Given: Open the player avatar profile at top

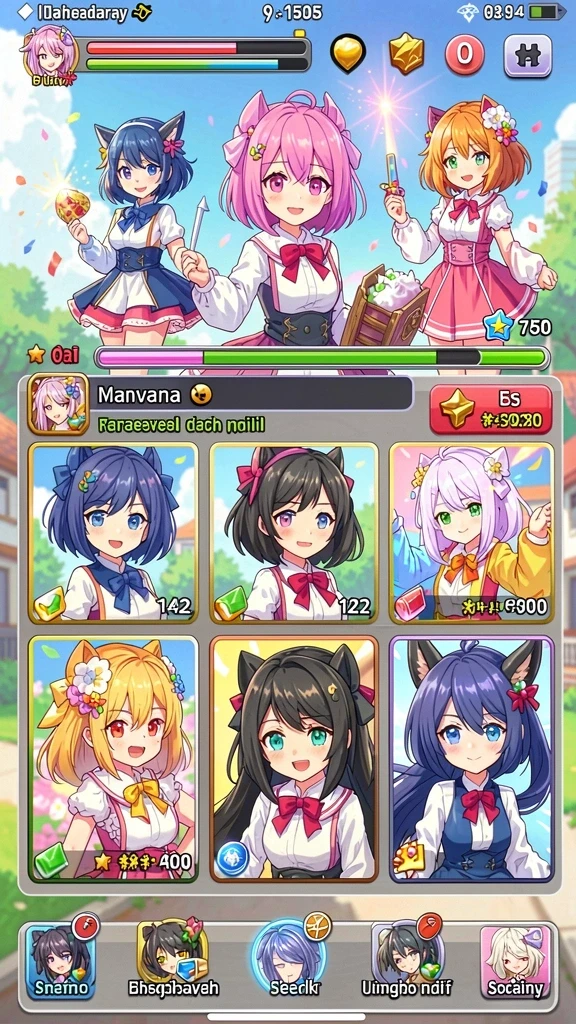Looking at the screenshot, I should [x=50, y=54].
